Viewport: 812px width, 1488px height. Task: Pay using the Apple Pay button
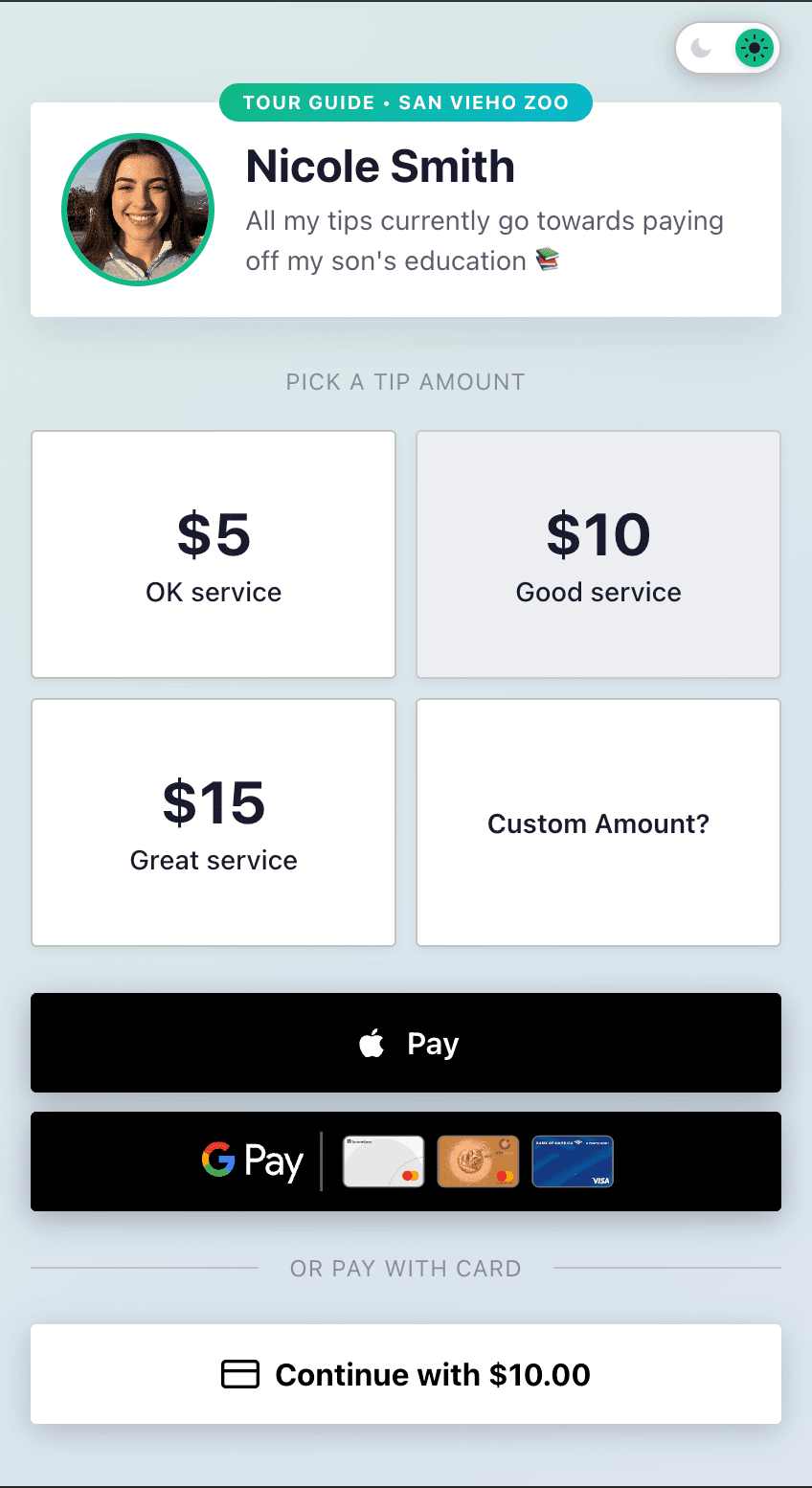406,1043
